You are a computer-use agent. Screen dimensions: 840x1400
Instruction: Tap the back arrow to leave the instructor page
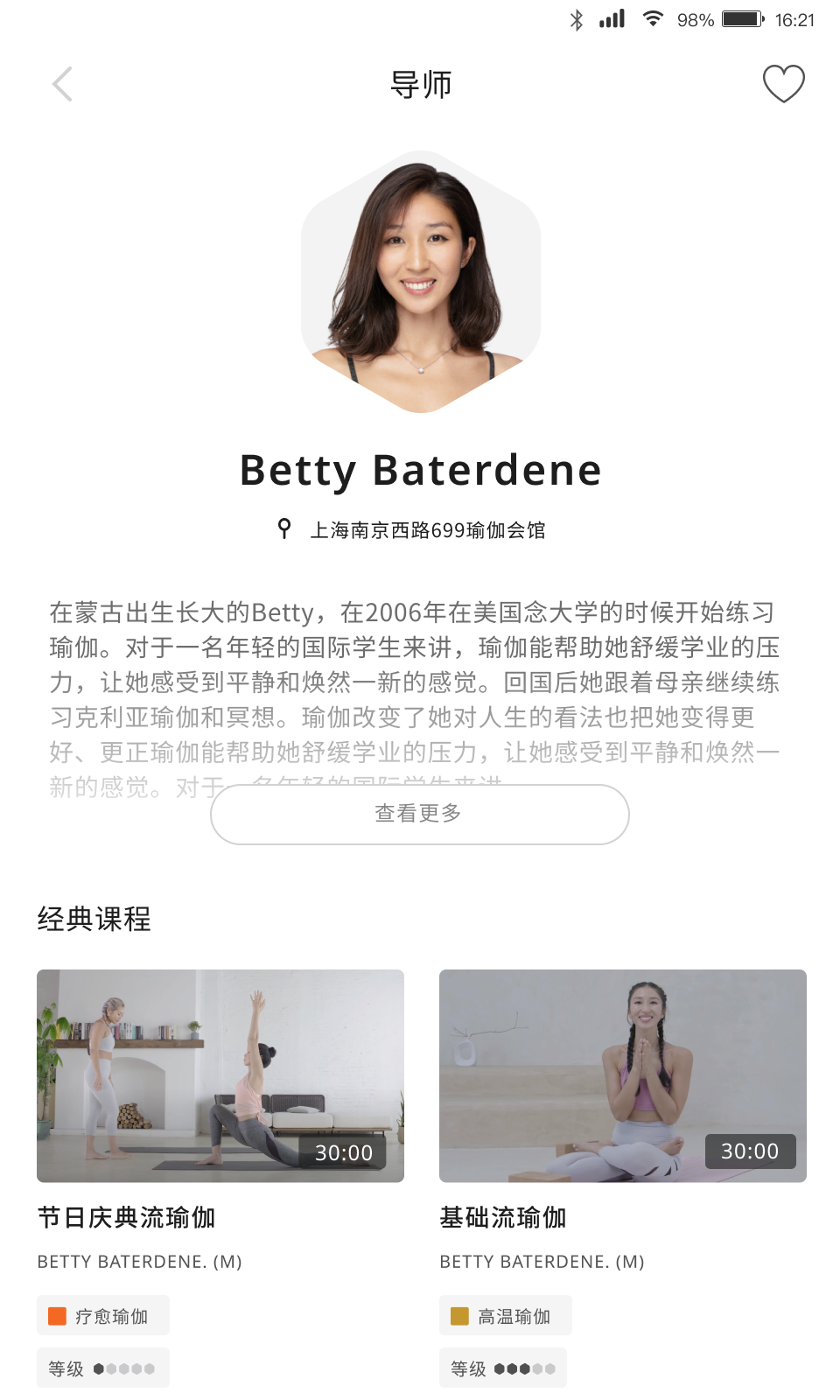coord(61,84)
